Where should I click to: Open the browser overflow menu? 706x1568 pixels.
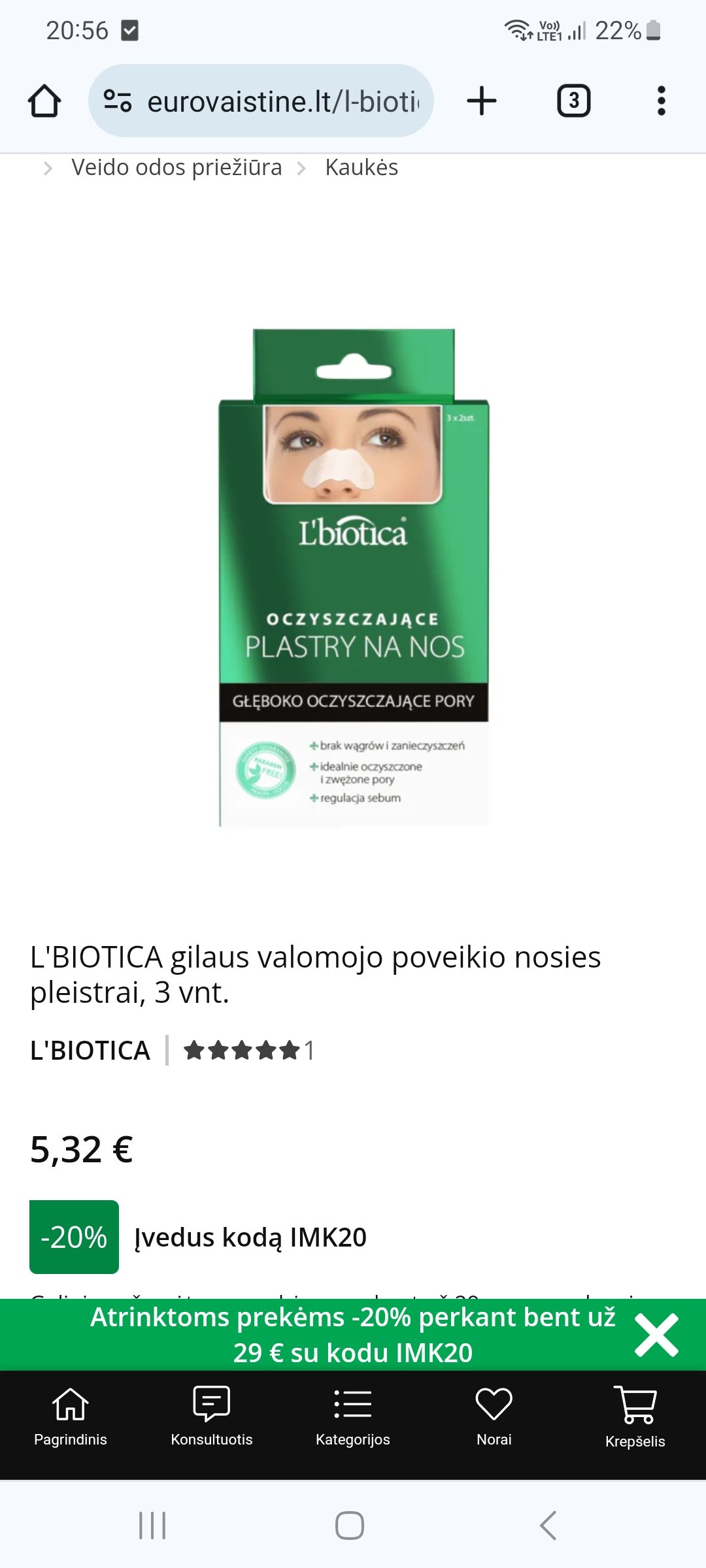[662, 101]
